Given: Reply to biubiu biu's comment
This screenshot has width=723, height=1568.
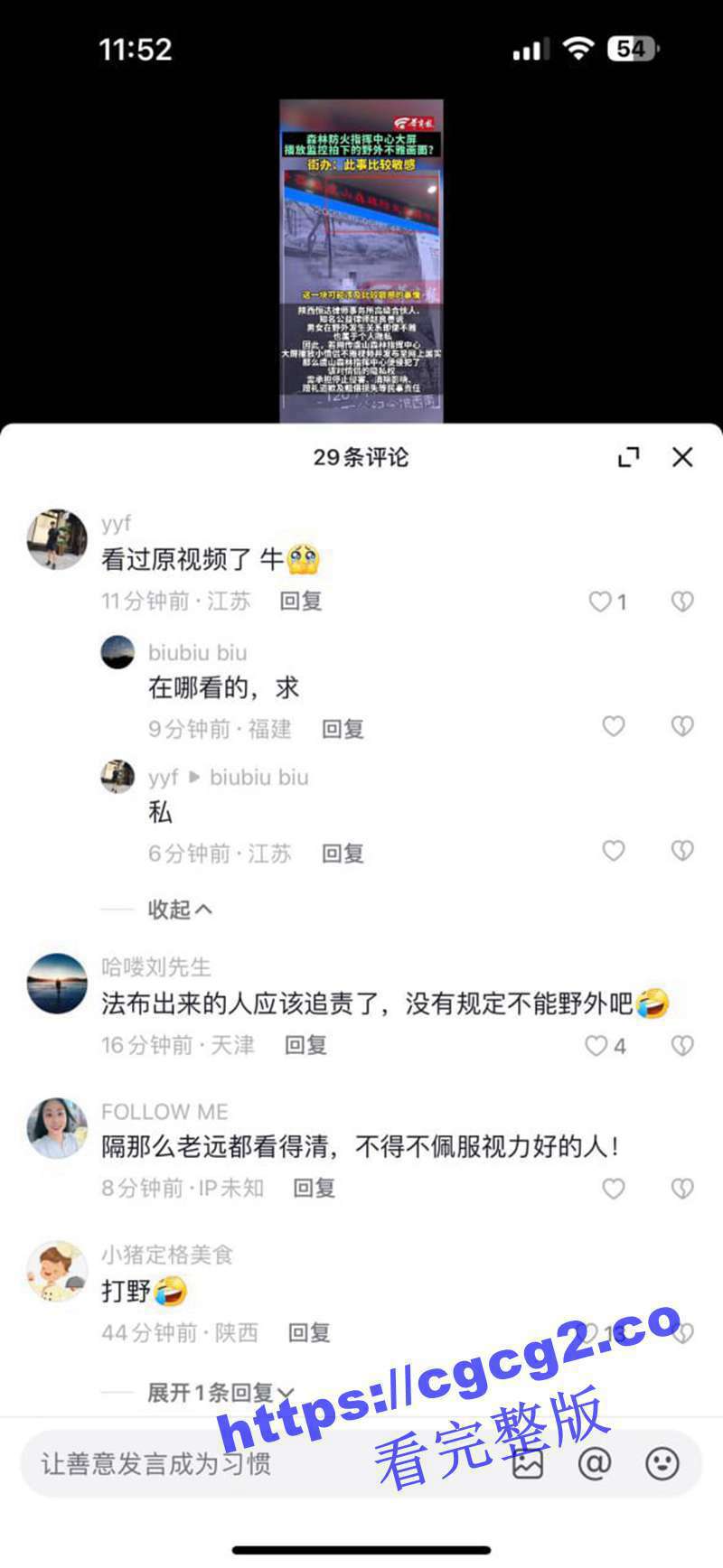Looking at the screenshot, I should pos(343,730).
